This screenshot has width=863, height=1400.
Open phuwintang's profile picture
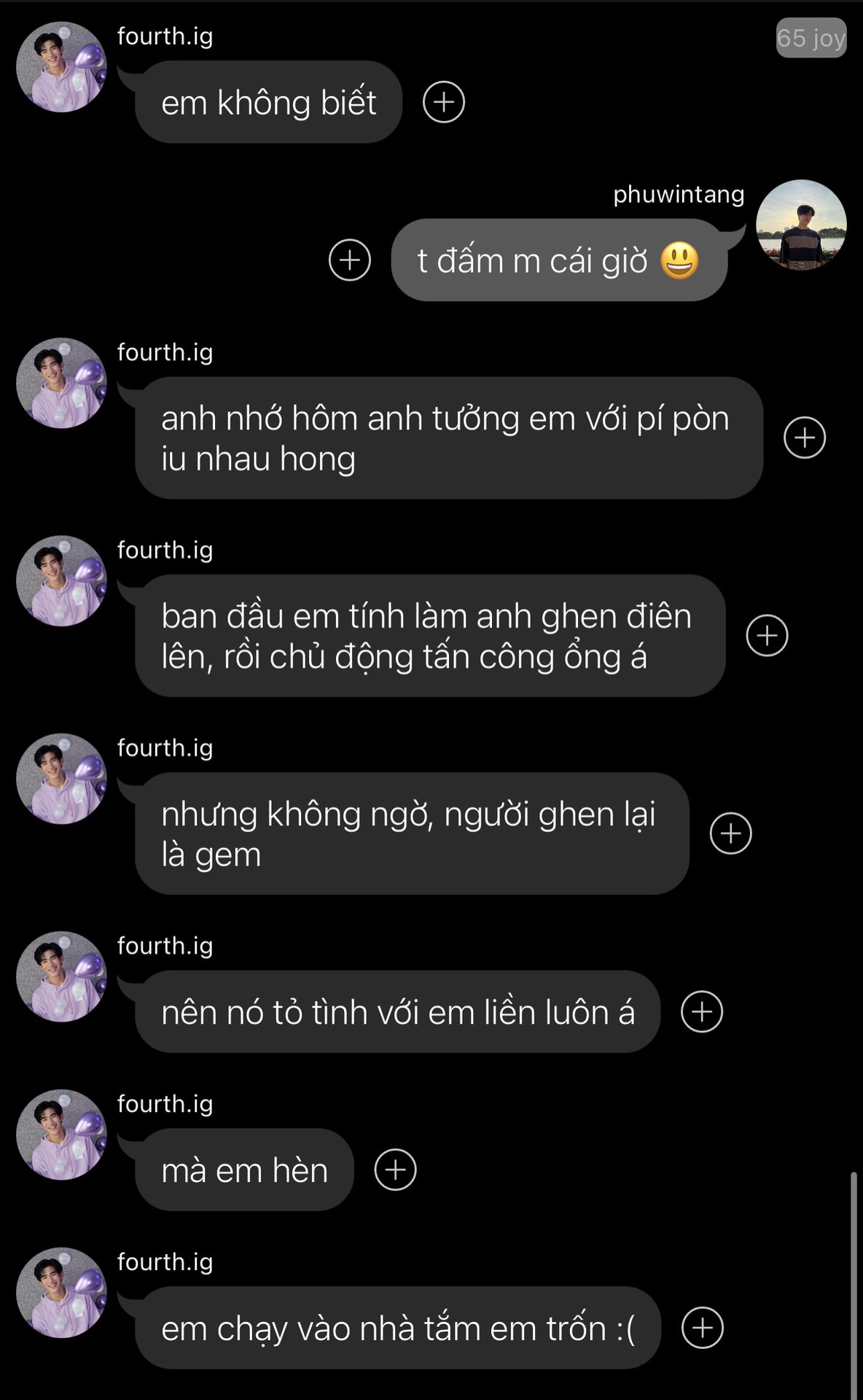801,225
